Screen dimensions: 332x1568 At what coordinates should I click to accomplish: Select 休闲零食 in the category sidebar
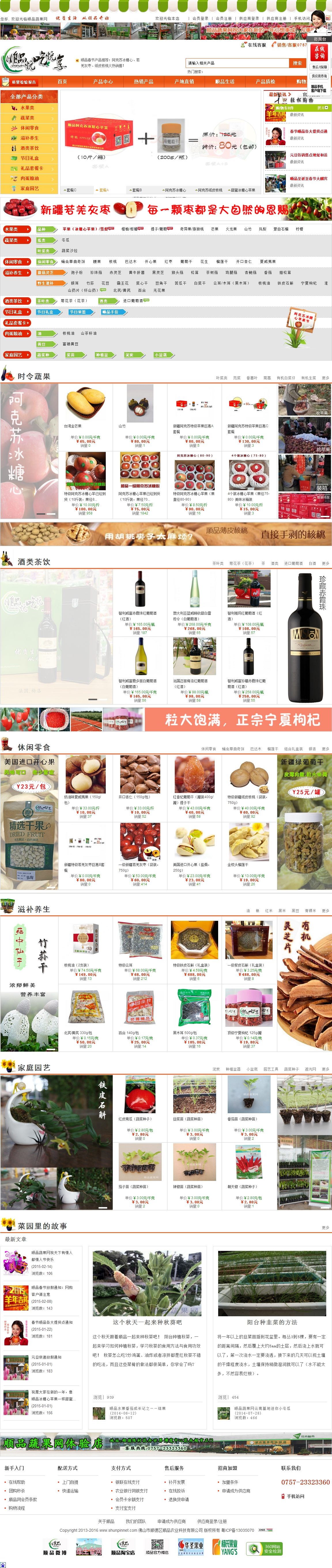29,128
